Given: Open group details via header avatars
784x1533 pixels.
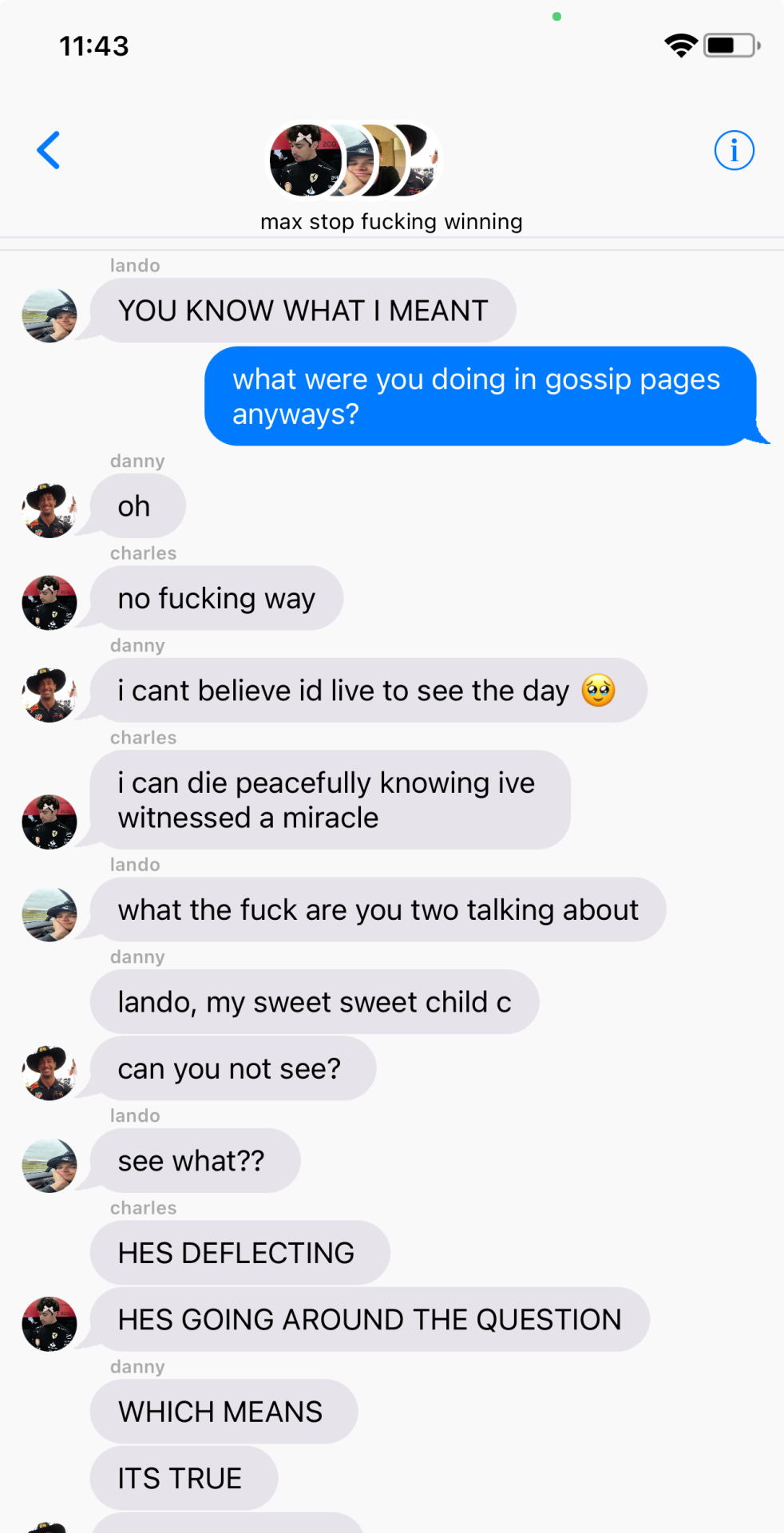Looking at the screenshot, I should tap(354, 160).
